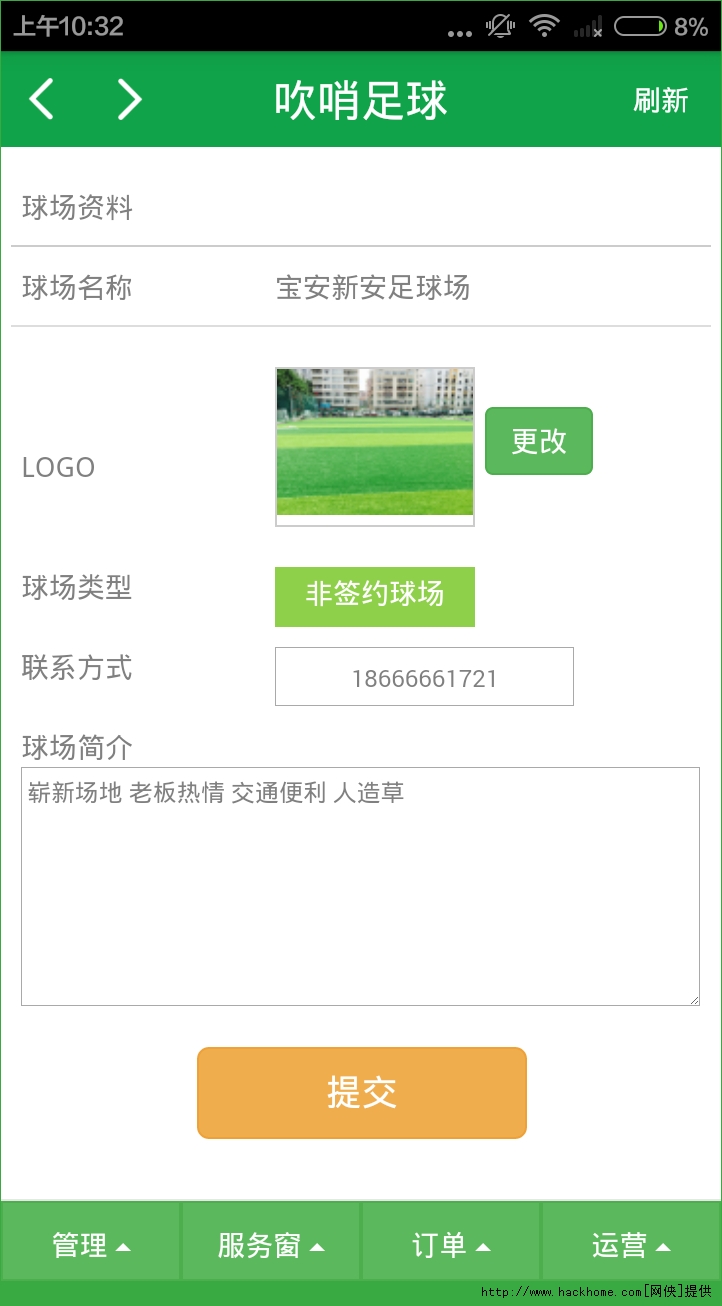The height and width of the screenshot is (1306, 722).
Task: Expand the 管理 menu
Action: pyautogui.click(x=91, y=1244)
